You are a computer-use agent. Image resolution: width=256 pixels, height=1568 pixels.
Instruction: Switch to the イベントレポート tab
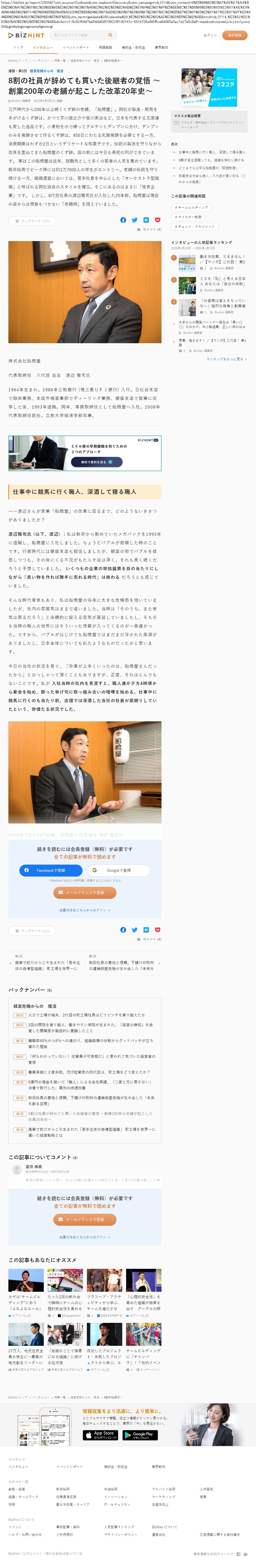pos(76,48)
